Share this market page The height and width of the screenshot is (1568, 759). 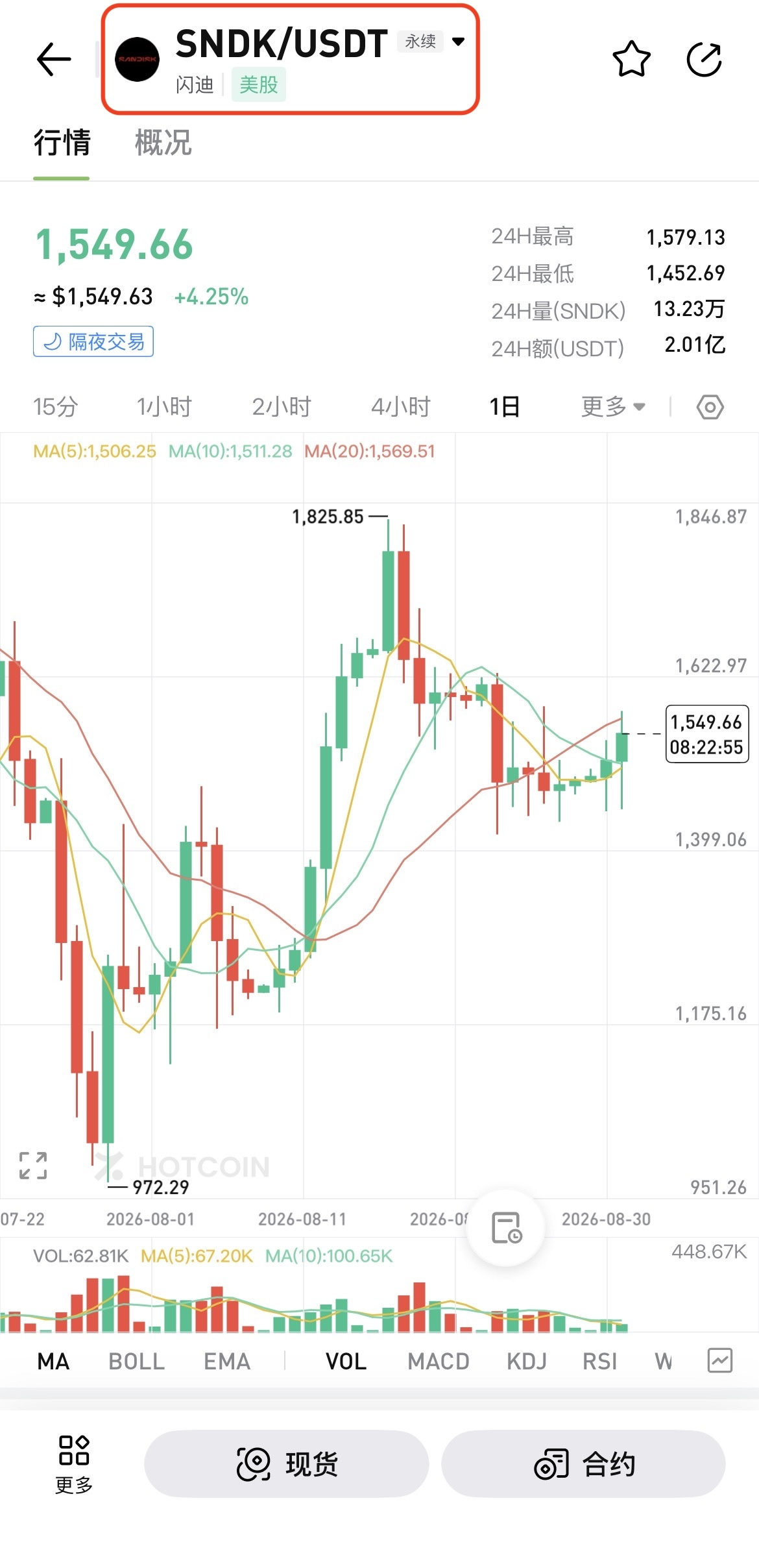[705, 60]
